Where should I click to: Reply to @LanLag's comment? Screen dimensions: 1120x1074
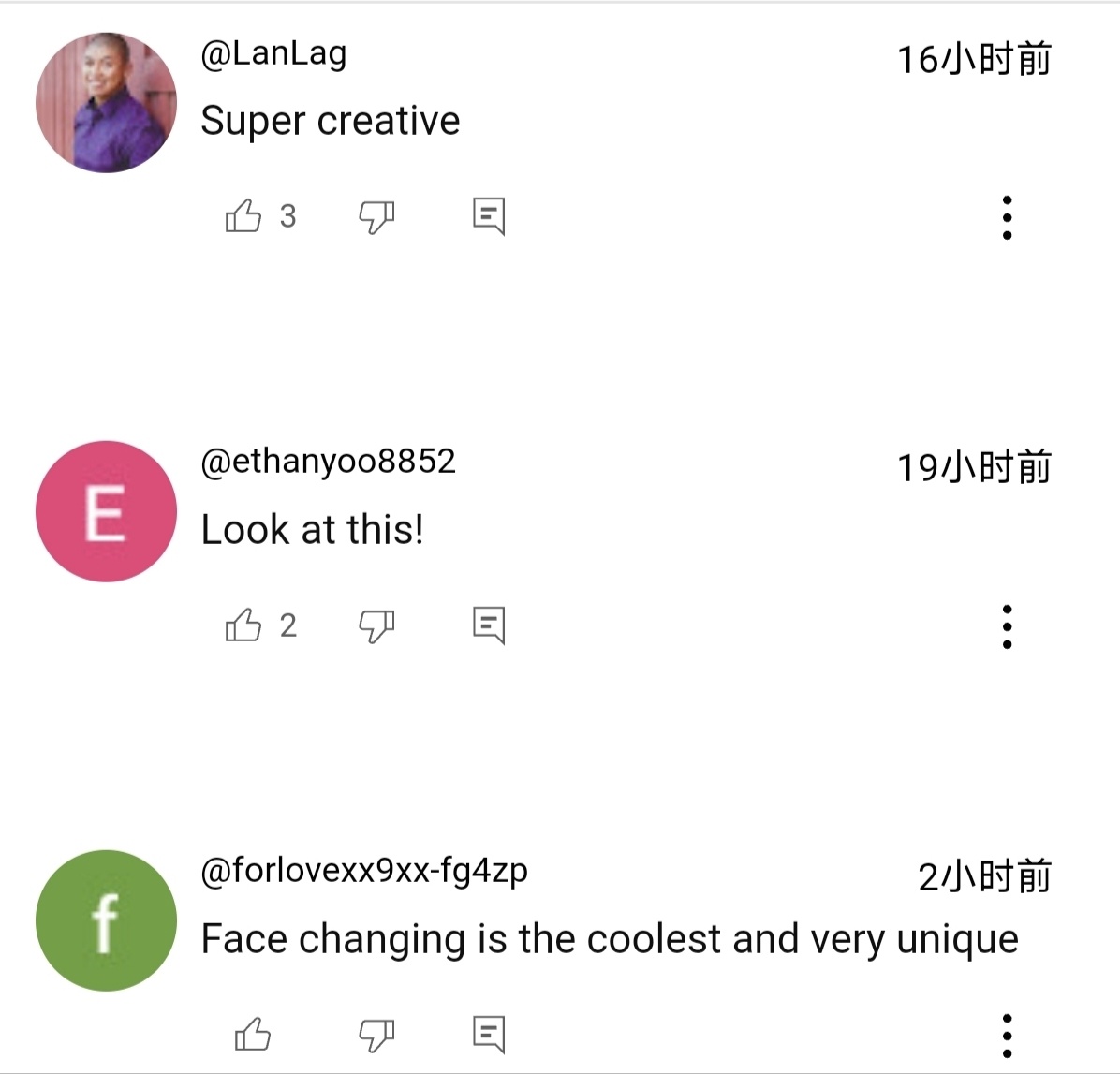488,216
